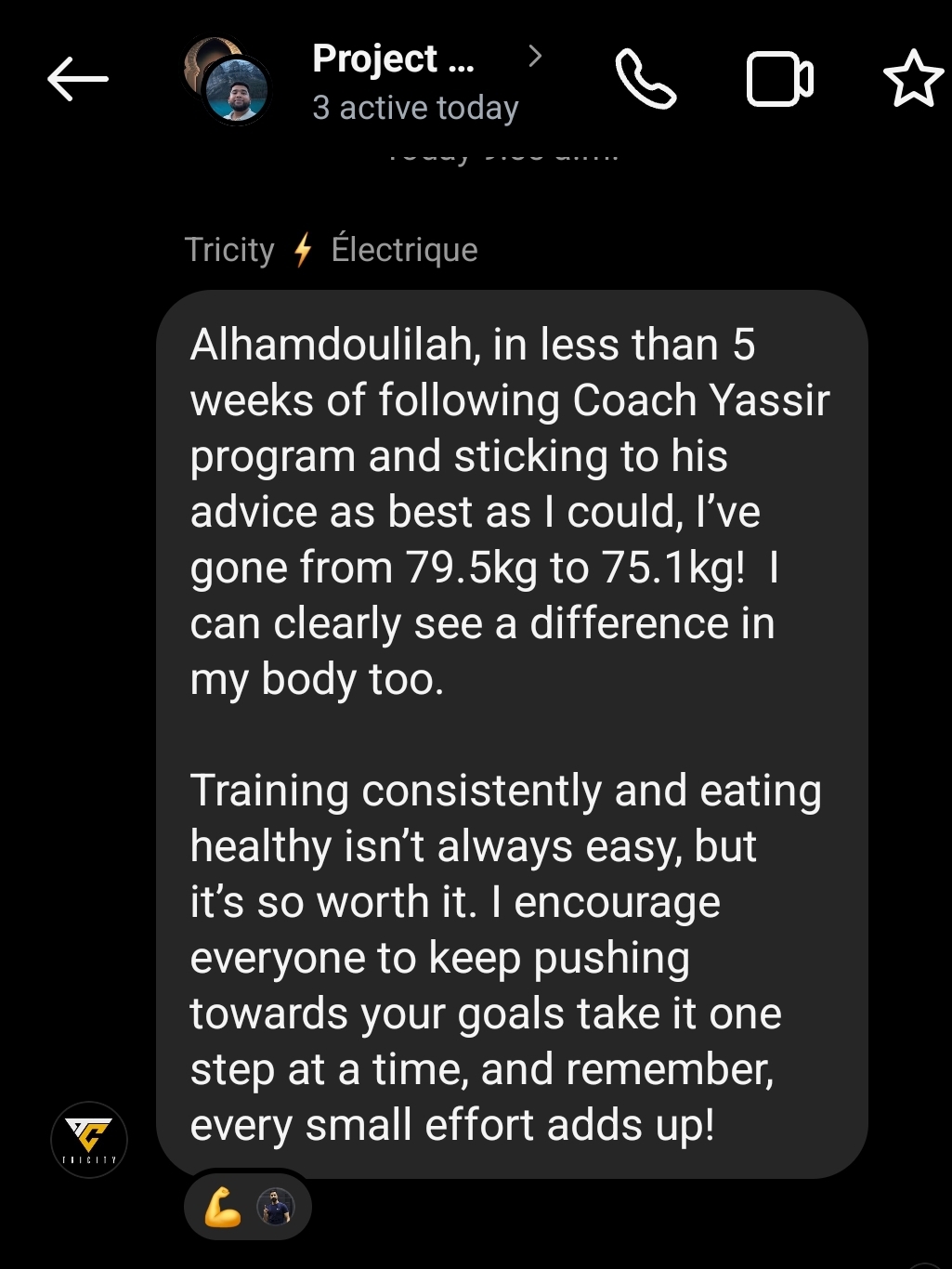This screenshot has height=1269, width=952.
Task: Tap the Alhamdoulilah message bubble
Action: [509, 734]
